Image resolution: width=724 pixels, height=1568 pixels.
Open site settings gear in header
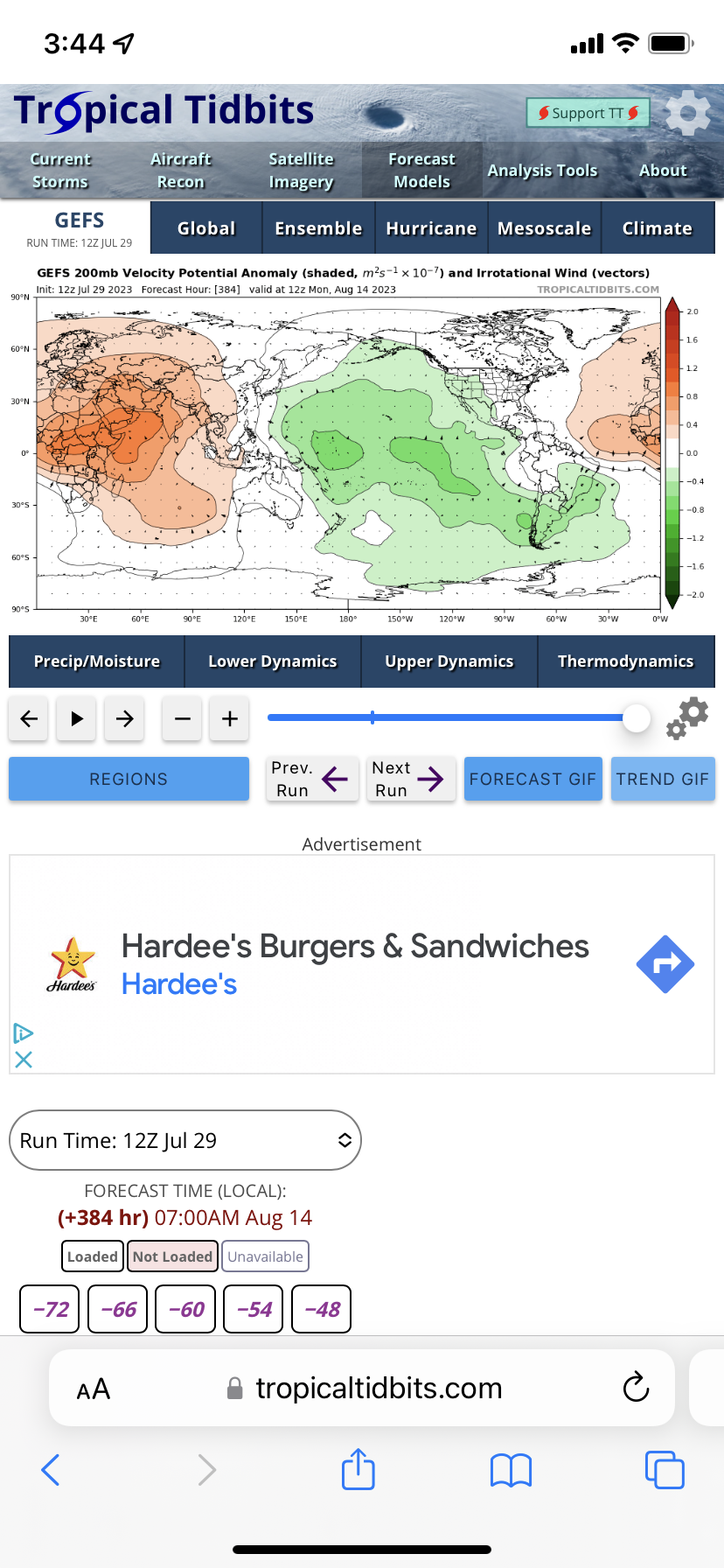(688, 112)
